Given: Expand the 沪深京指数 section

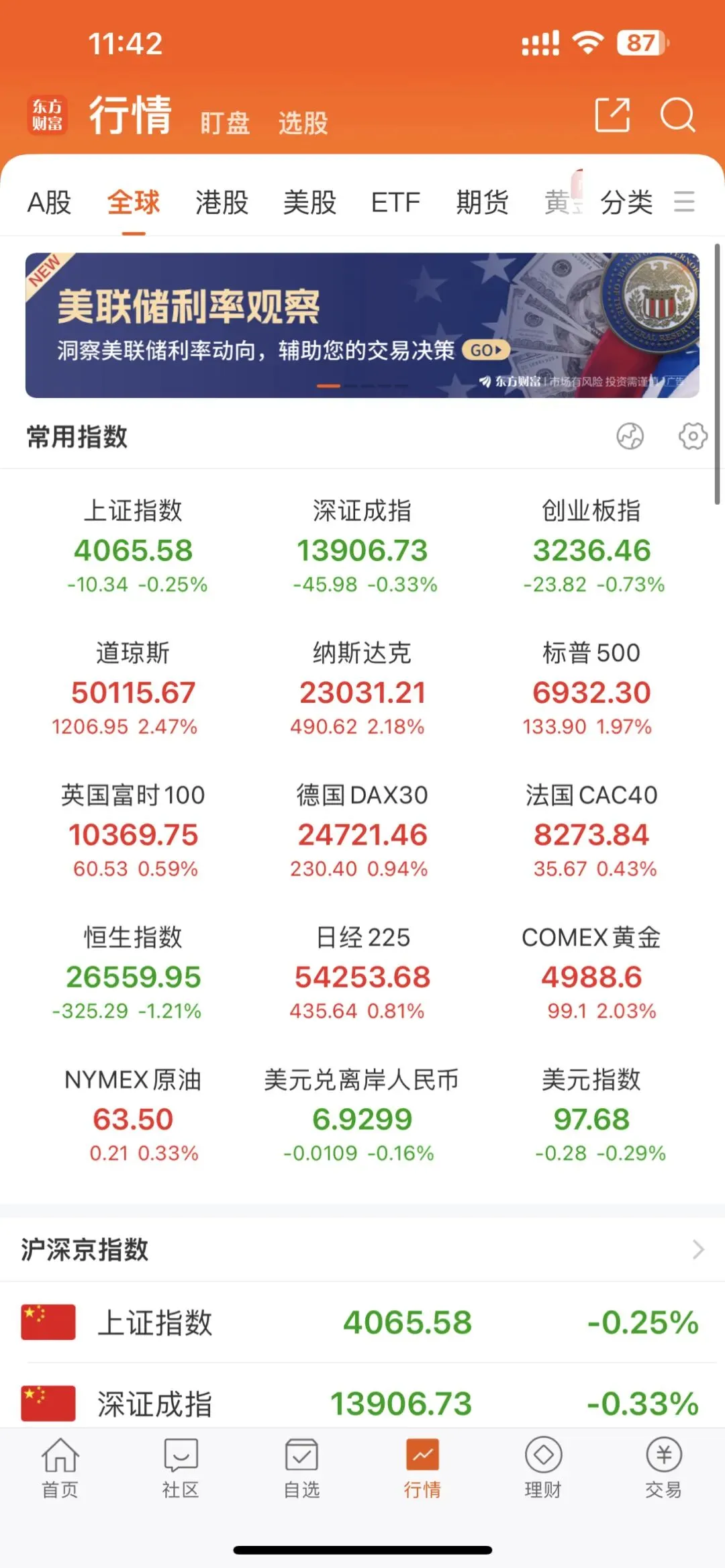Looking at the screenshot, I should click(x=362, y=1250).
